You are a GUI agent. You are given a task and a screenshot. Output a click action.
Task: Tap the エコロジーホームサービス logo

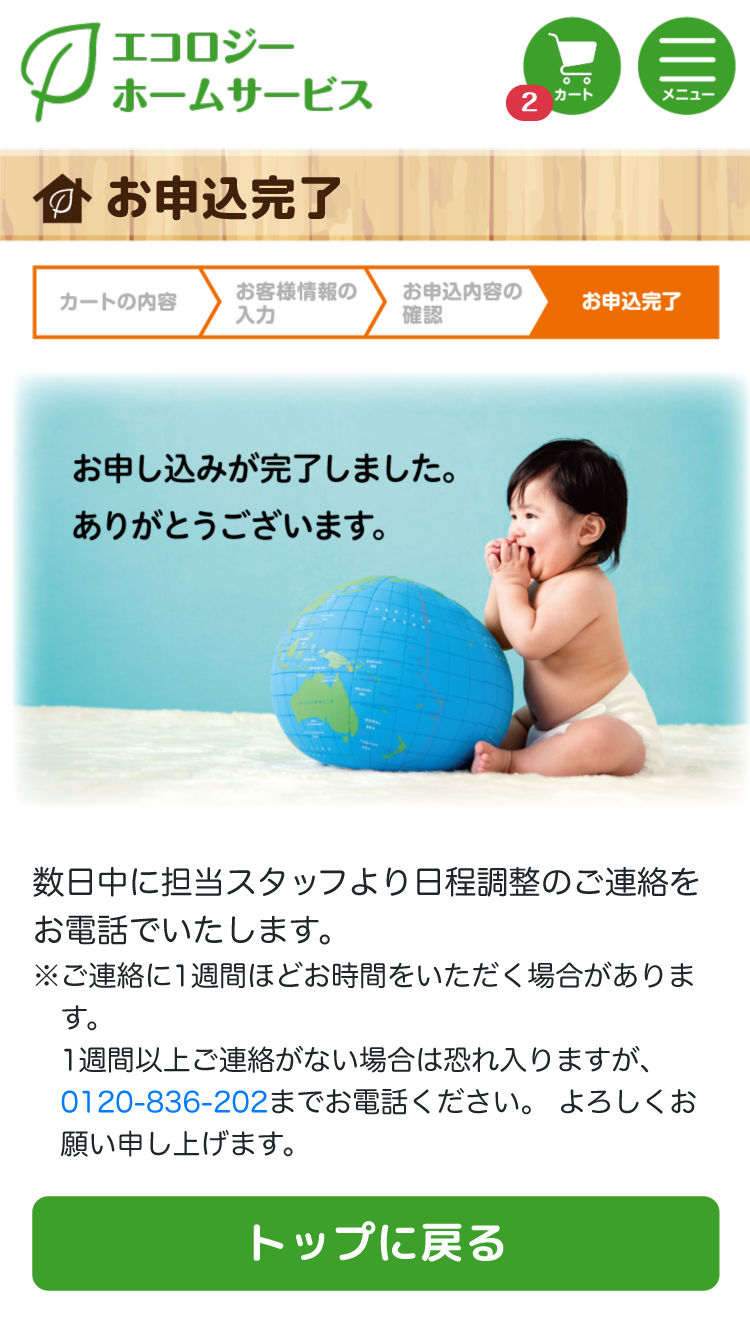197,71
